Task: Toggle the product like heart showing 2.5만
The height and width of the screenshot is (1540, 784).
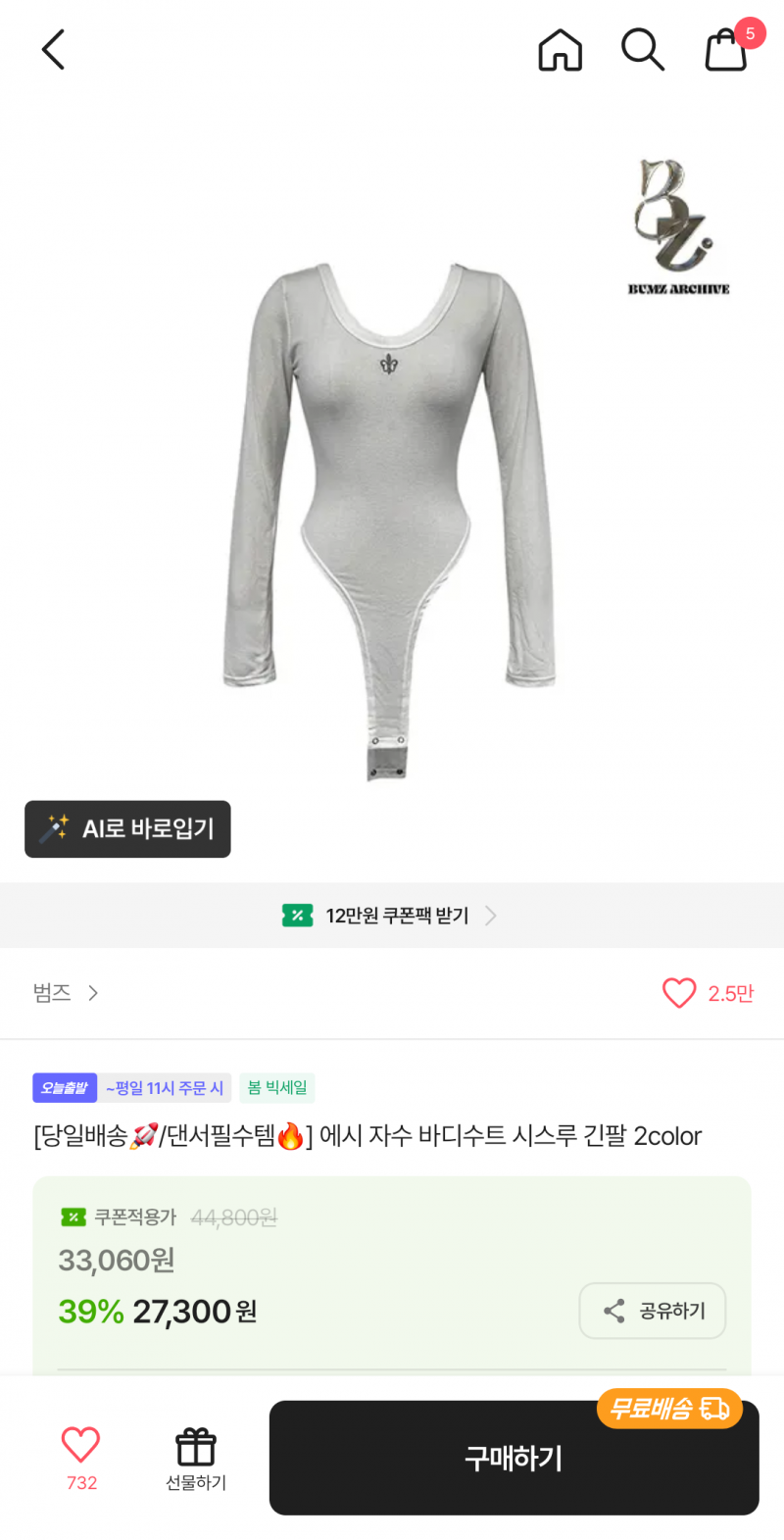Action: pos(678,993)
